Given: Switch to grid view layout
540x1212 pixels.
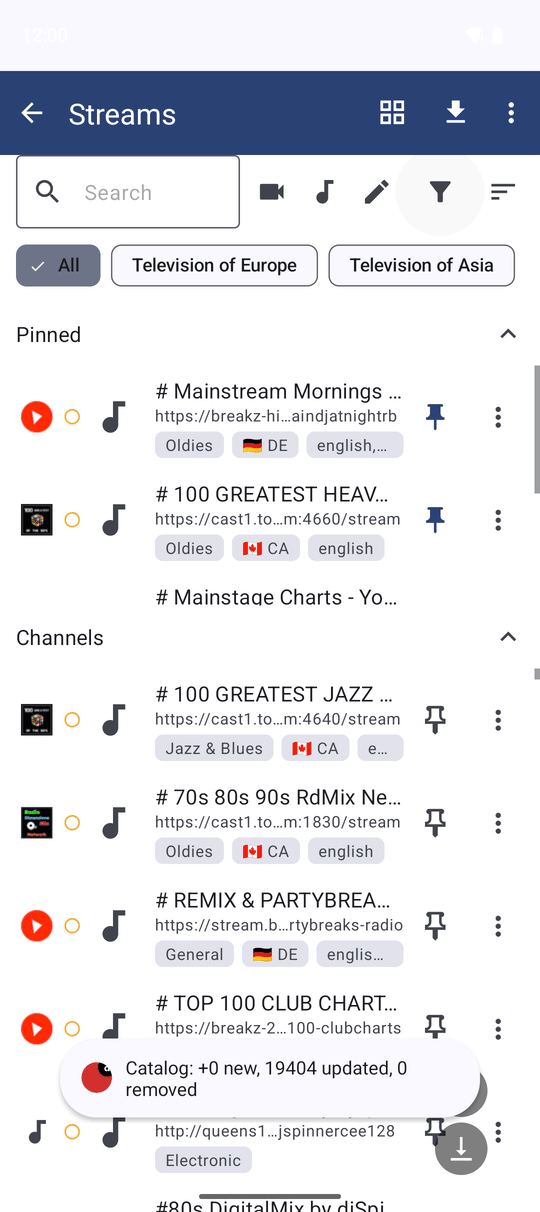Looking at the screenshot, I should (x=392, y=113).
